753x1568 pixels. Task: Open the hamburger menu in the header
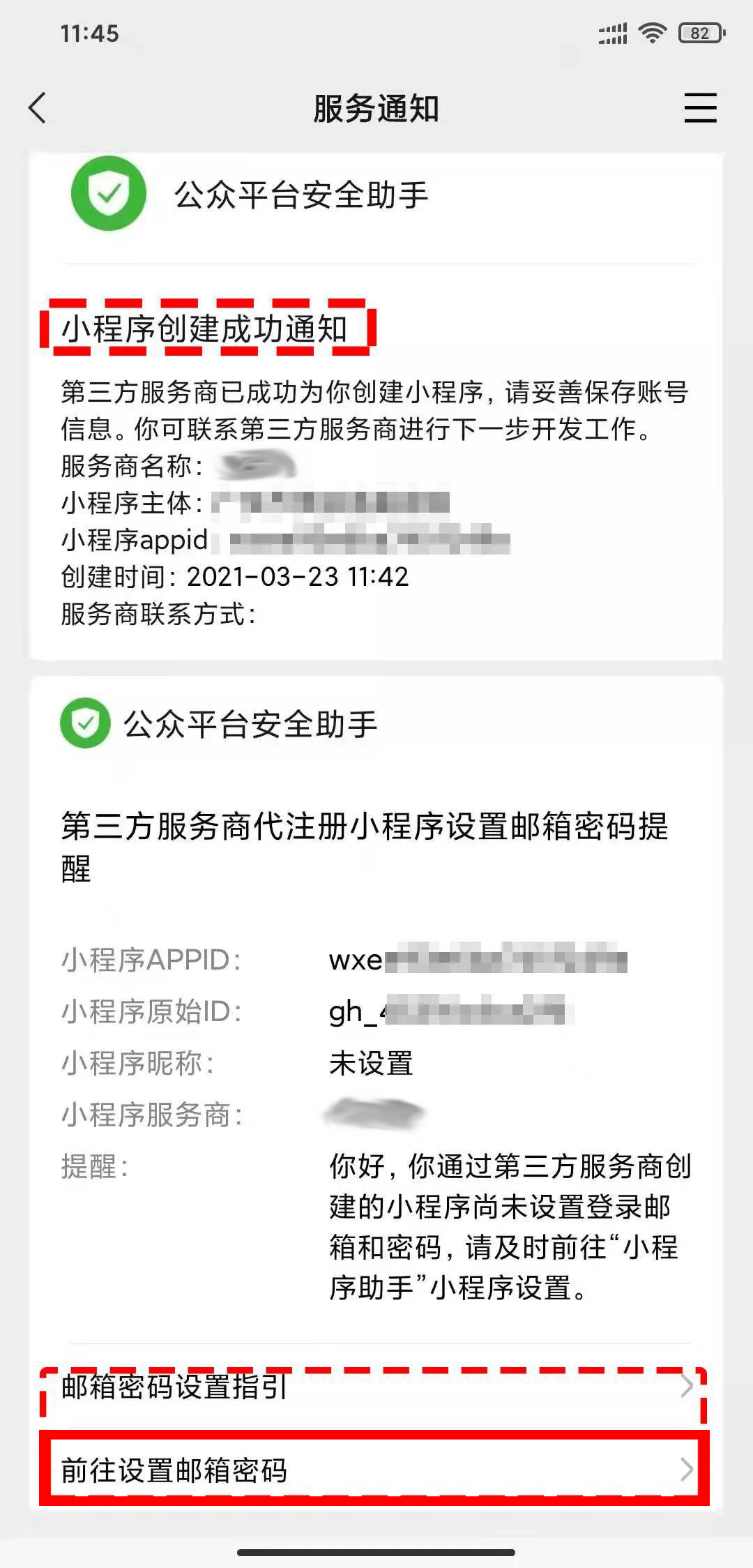pyautogui.click(x=699, y=108)
